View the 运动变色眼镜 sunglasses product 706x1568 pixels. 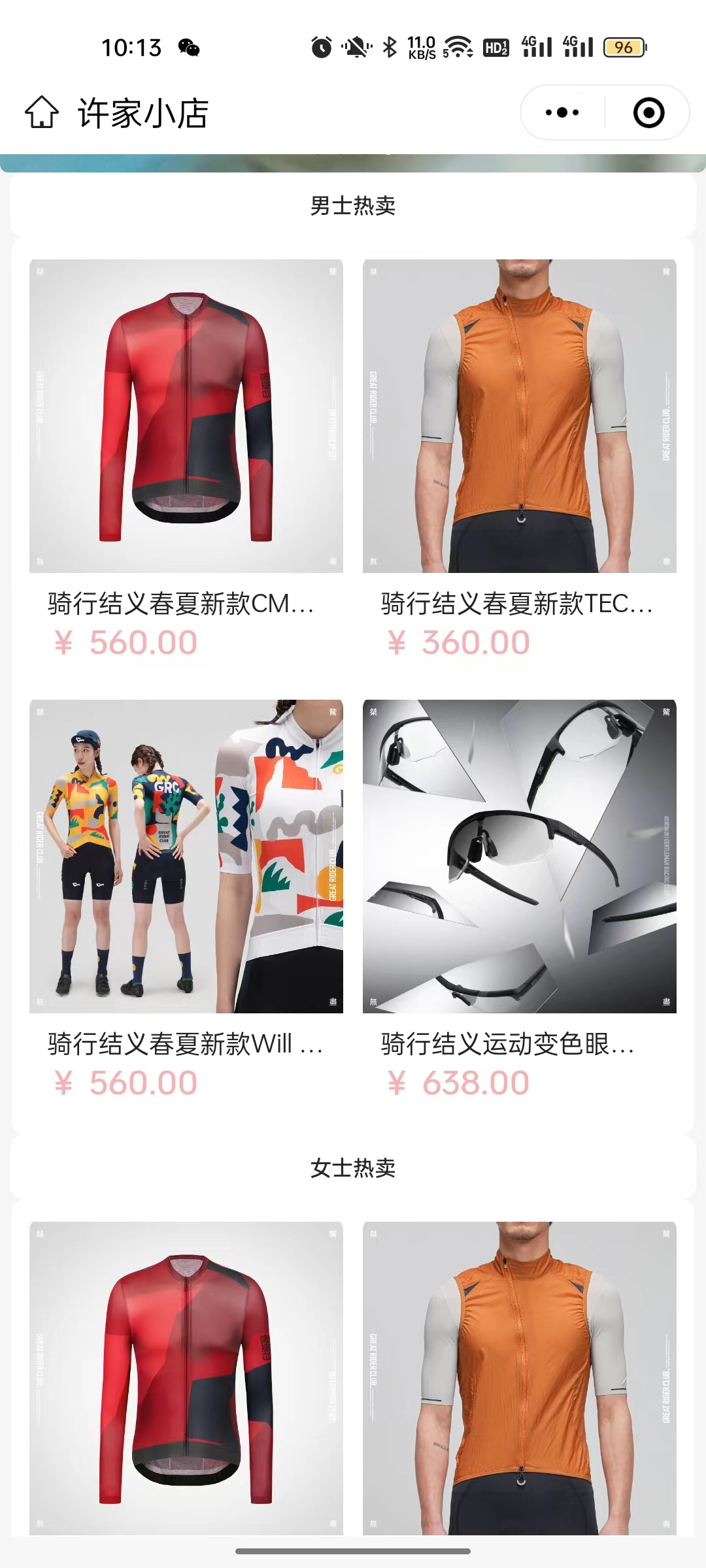click(520, 857)
